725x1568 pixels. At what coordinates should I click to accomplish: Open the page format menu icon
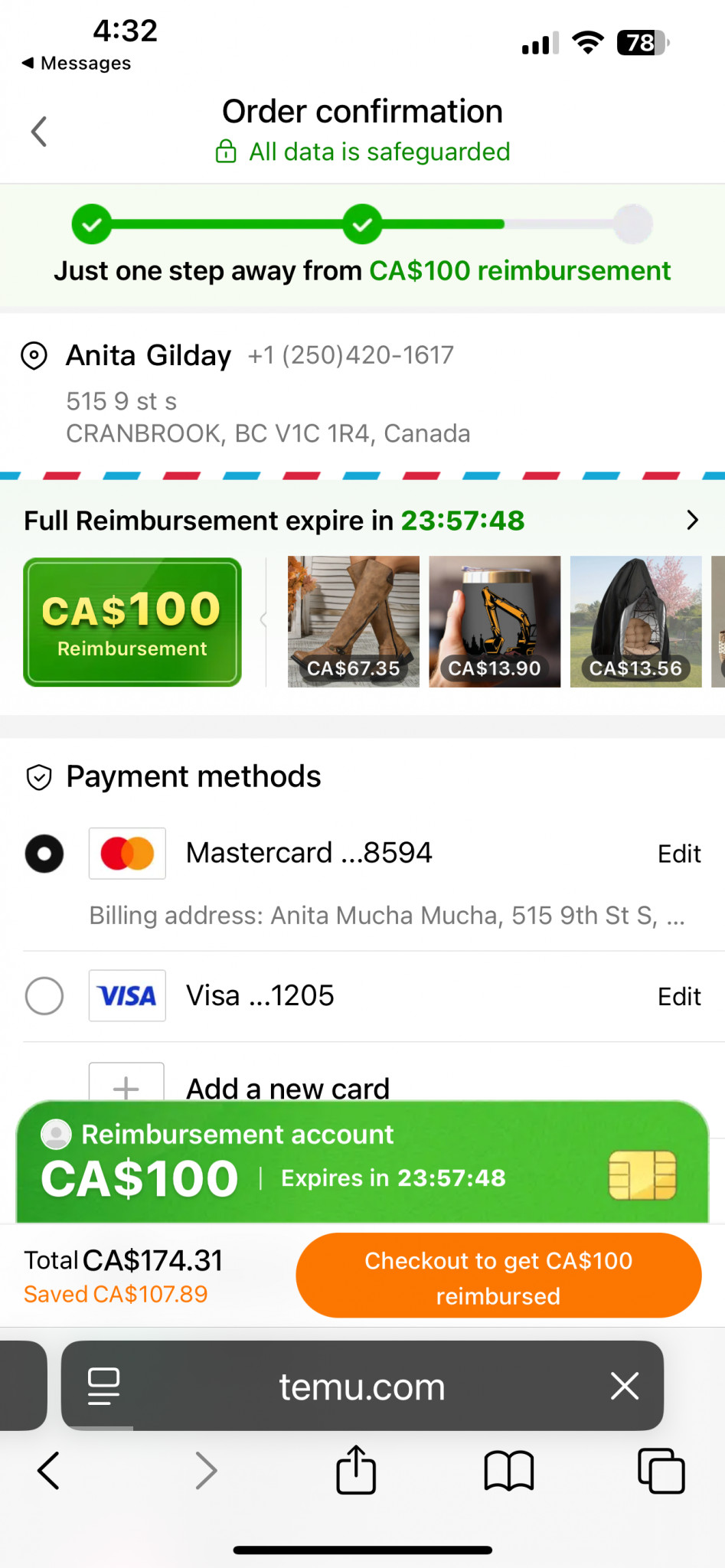point(103,1386)
